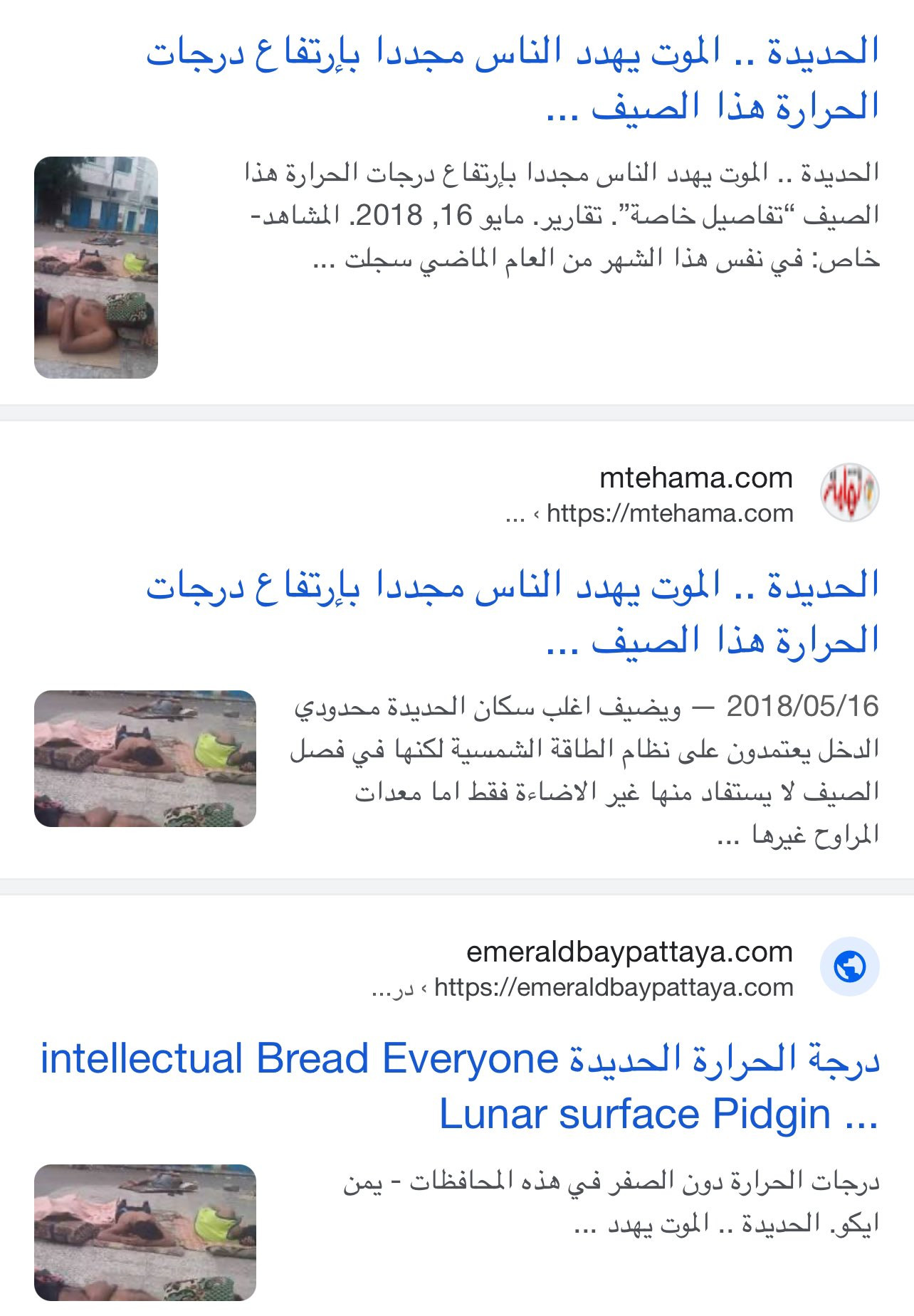Open the topmost headline above the portrait thumbnail
This screenshot has height=1316, width=914.
513,80
